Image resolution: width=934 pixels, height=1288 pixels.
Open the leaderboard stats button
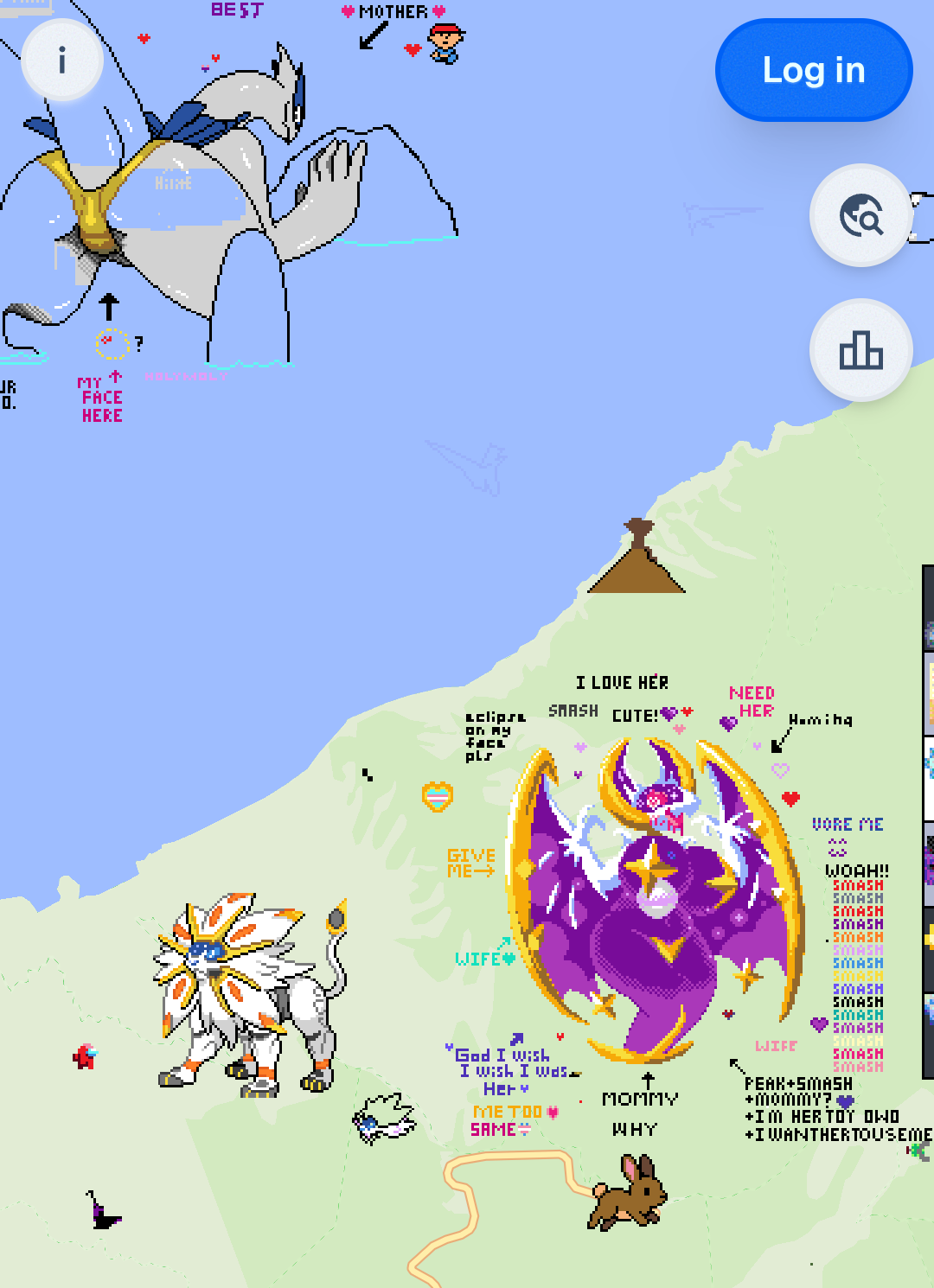[860, 350]
